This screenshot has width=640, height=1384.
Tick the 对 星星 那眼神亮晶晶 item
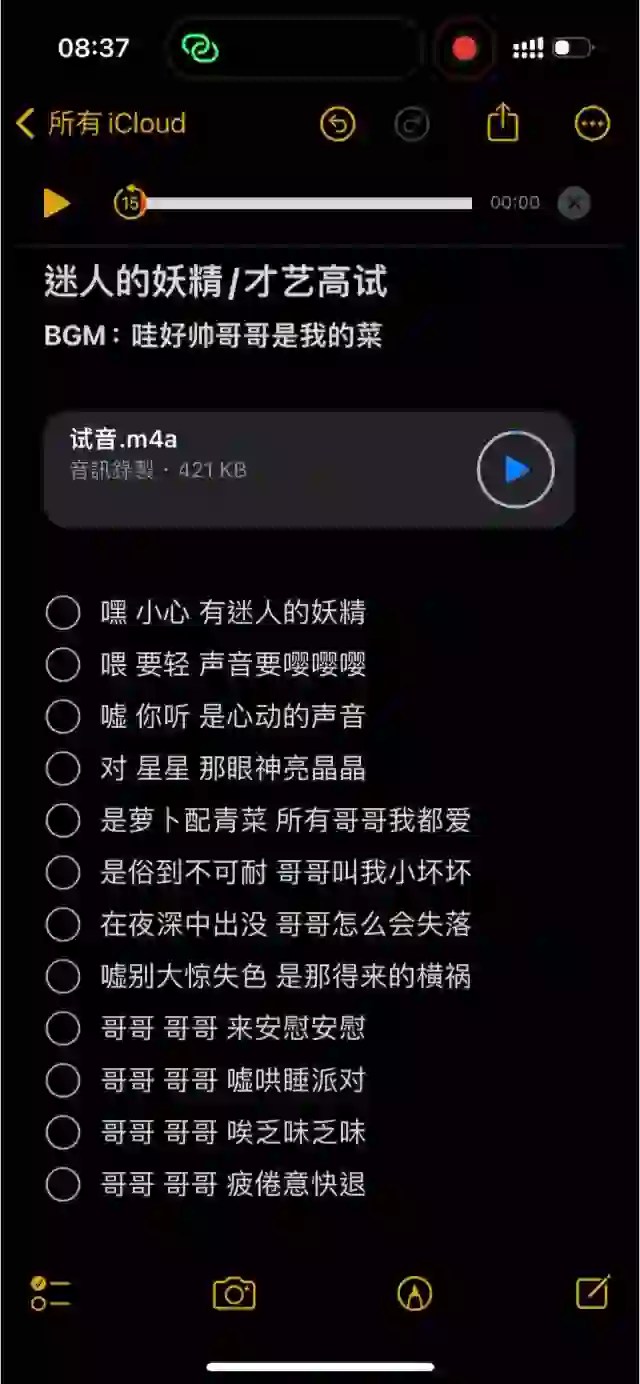point(63,769)
